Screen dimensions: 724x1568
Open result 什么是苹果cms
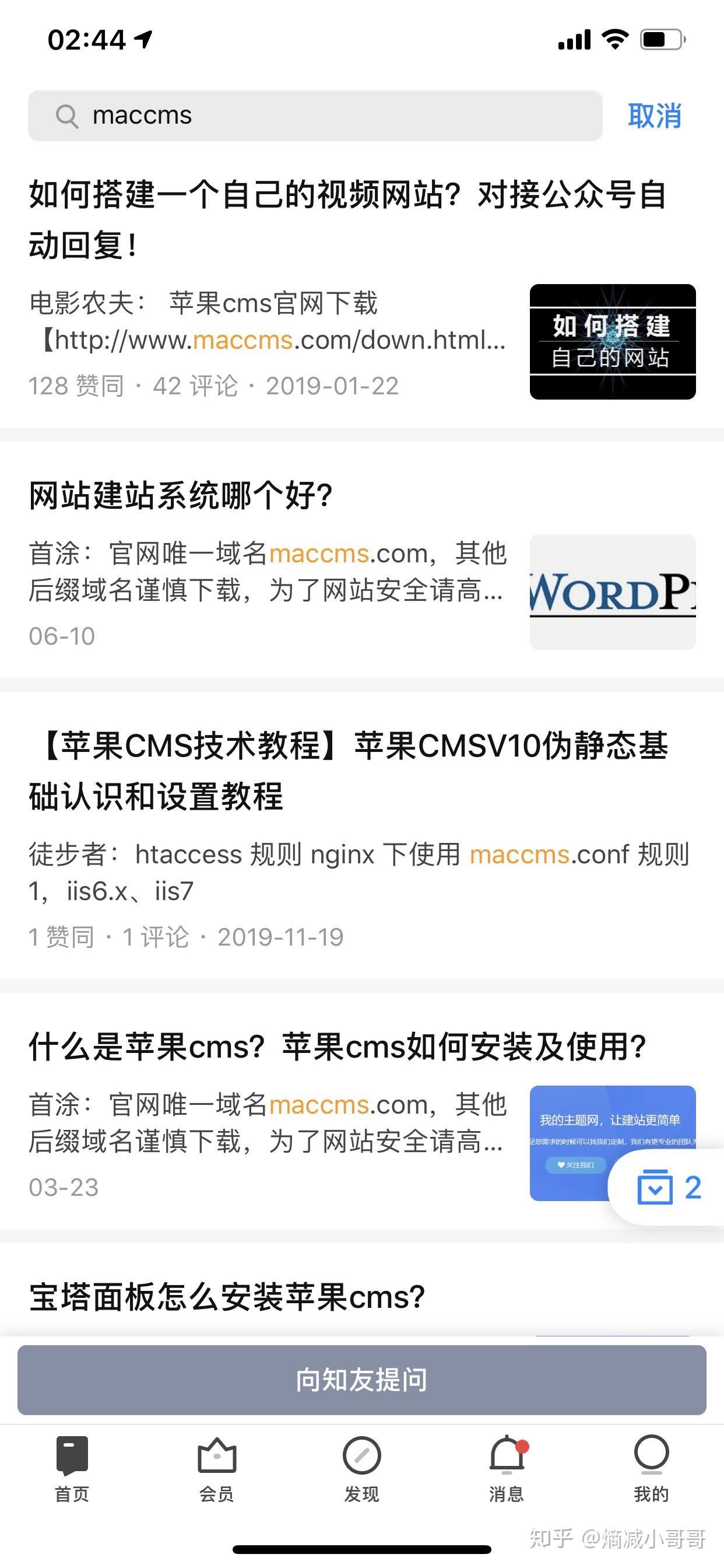coord(337,1046)
